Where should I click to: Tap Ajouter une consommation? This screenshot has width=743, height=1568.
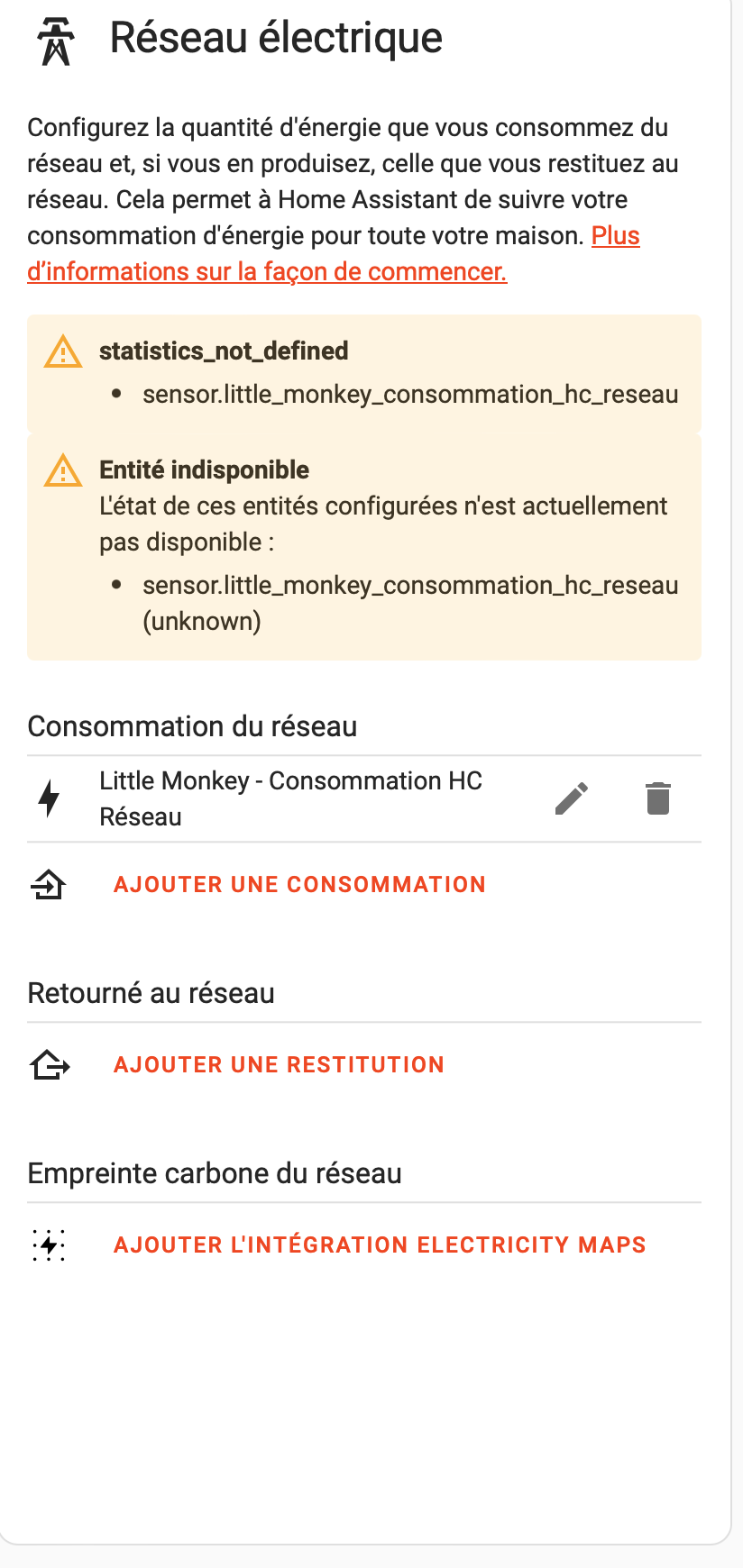tap(299, 885)
